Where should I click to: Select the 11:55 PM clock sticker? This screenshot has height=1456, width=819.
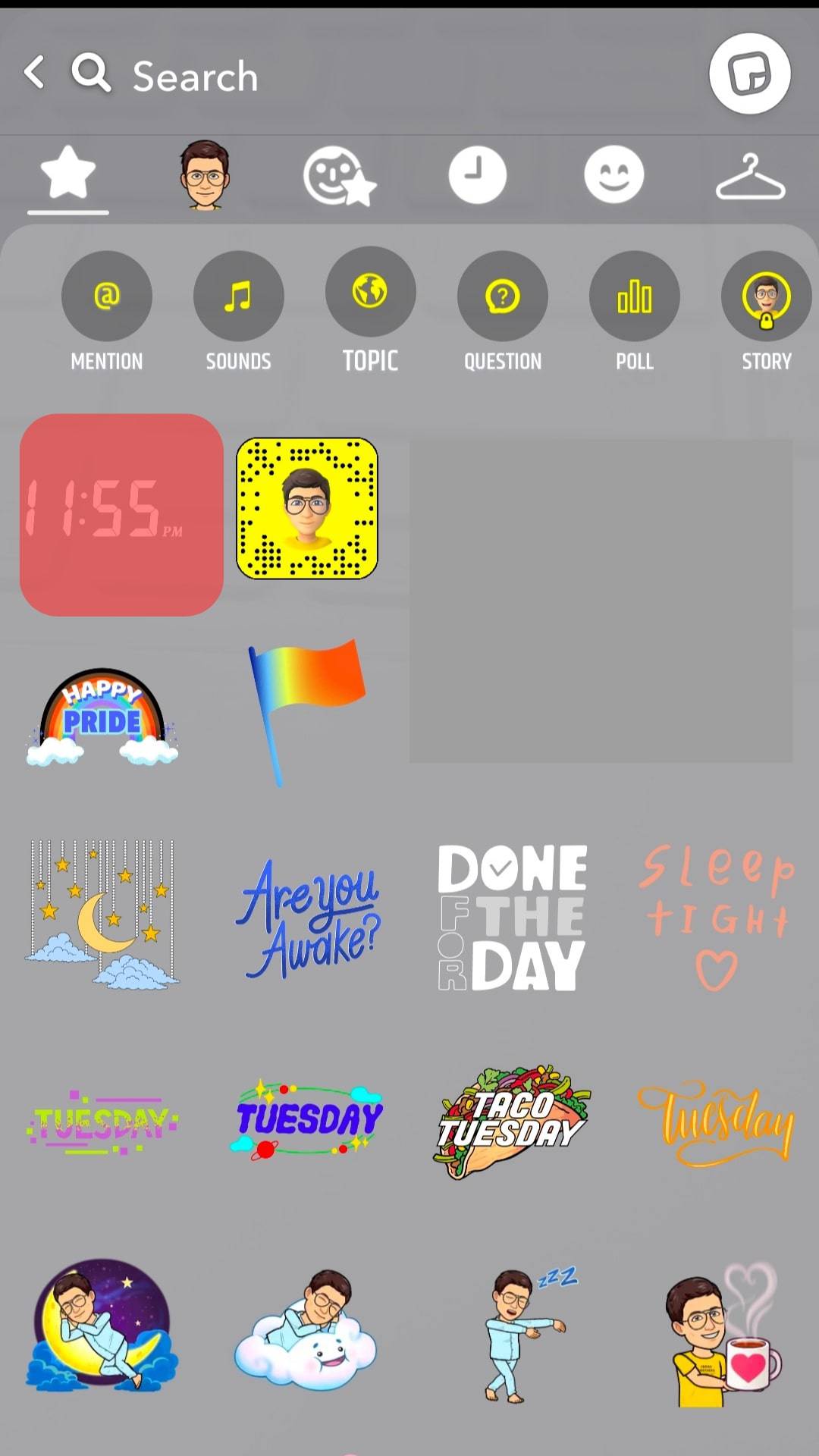[121, 515]
